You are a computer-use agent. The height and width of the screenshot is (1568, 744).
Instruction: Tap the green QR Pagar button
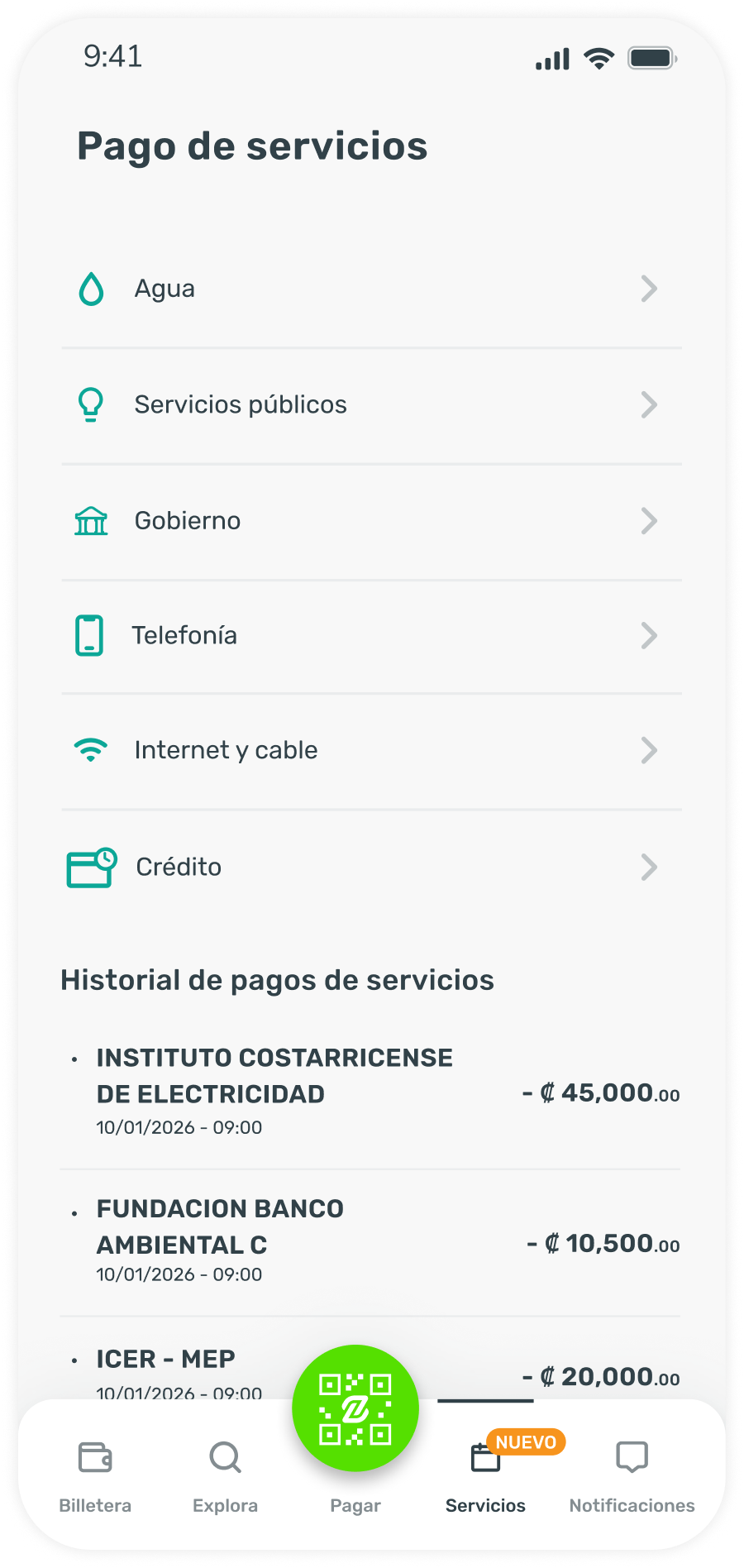click(355, 1409)
